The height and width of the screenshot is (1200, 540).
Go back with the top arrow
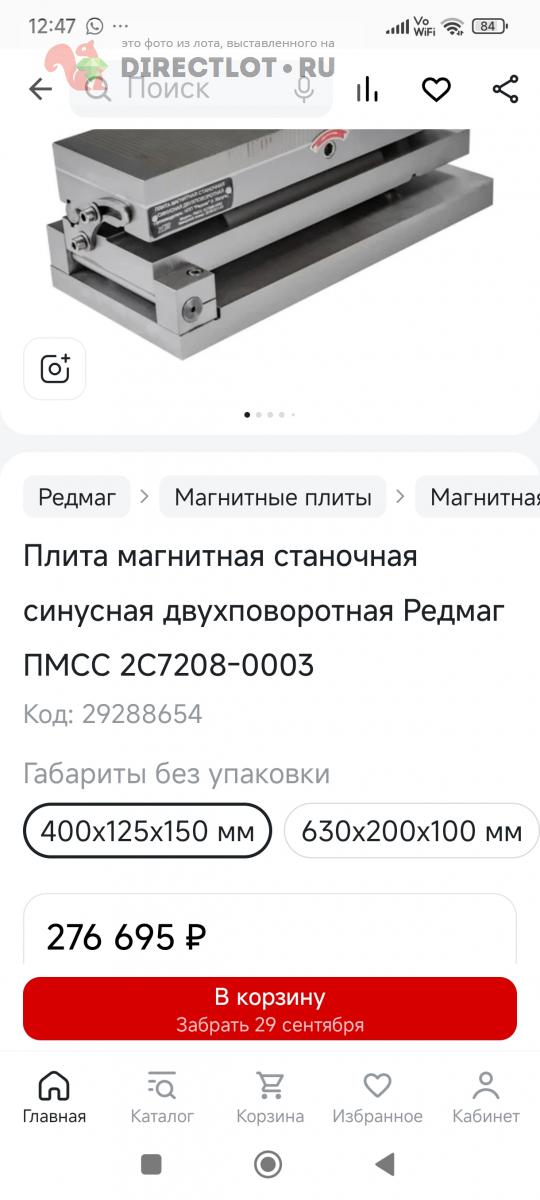click(x=40, y=89)
